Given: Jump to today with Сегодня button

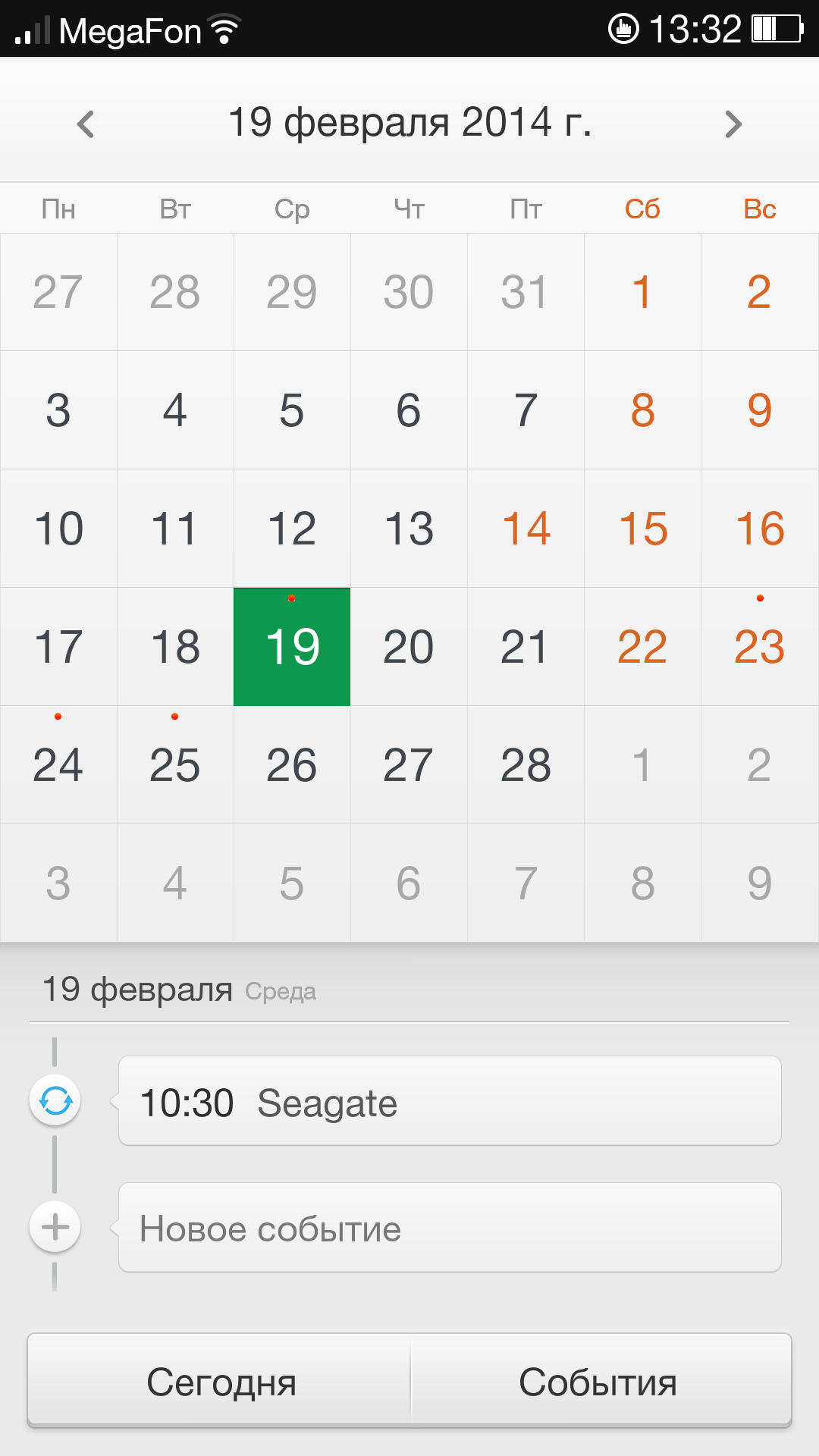Looking at the screenshot, I should (221, 1382).
